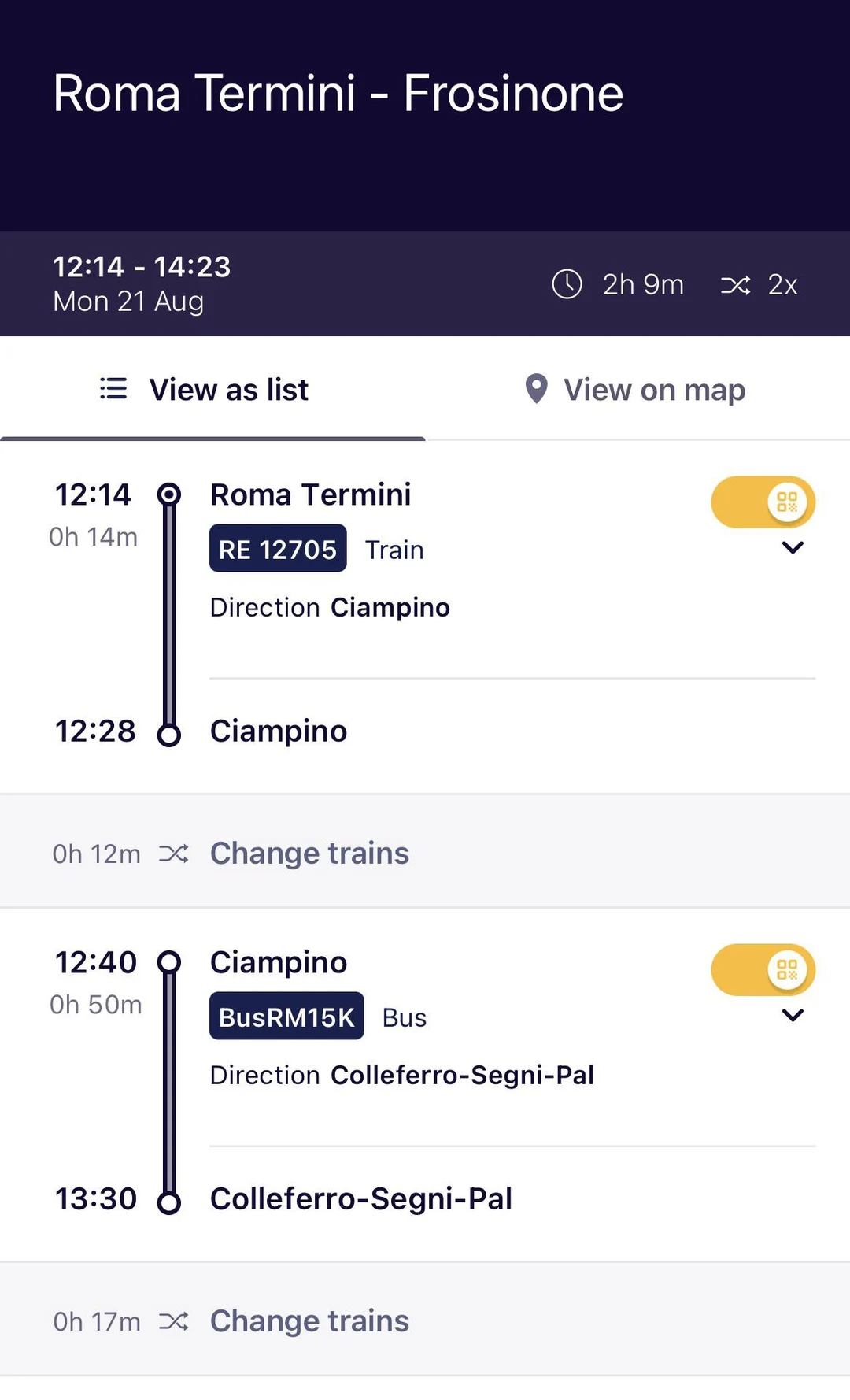
Task: Switch to the View on map tab
Action: 634,389
